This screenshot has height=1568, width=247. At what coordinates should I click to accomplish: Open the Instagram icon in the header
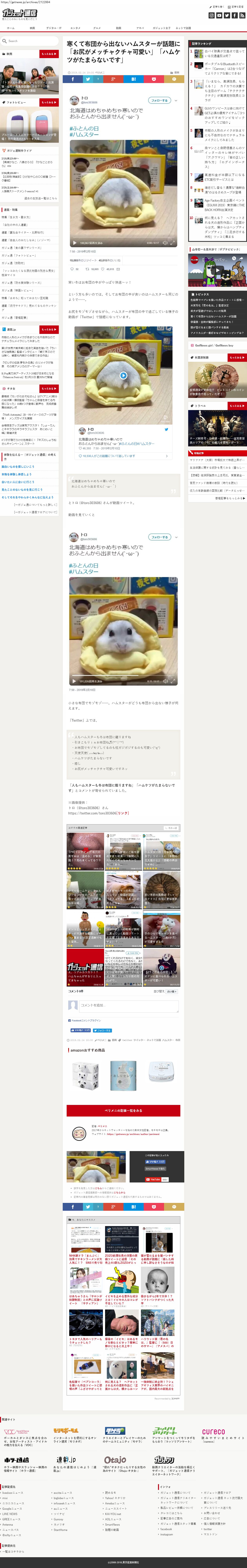point(212,15)
